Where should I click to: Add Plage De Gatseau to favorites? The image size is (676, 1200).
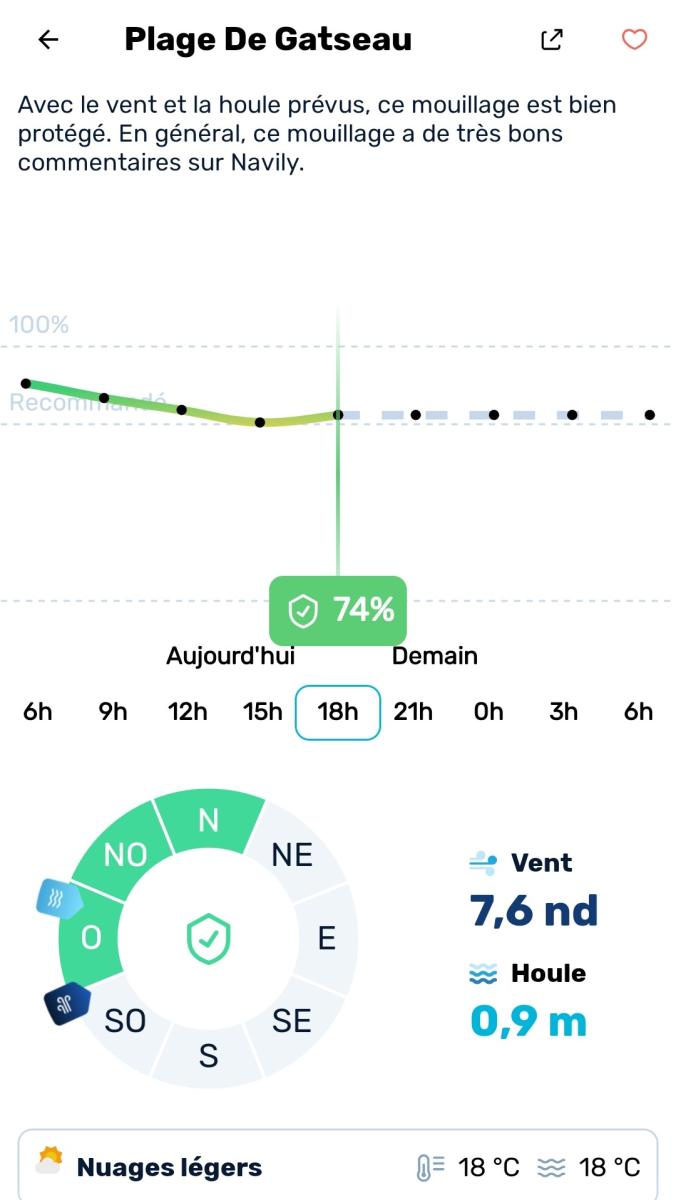634,40
